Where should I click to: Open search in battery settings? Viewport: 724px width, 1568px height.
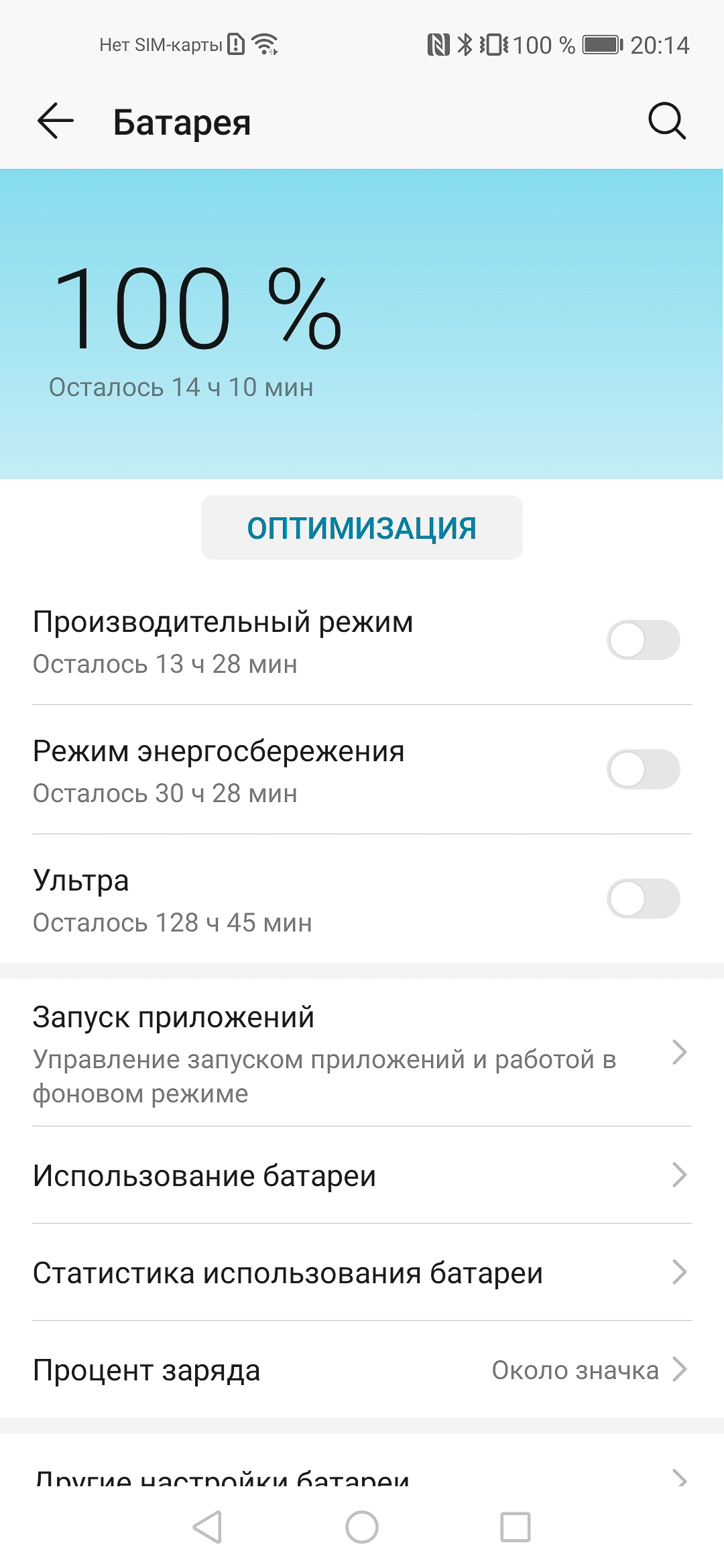pyautogui.click(x=667, y=122)
